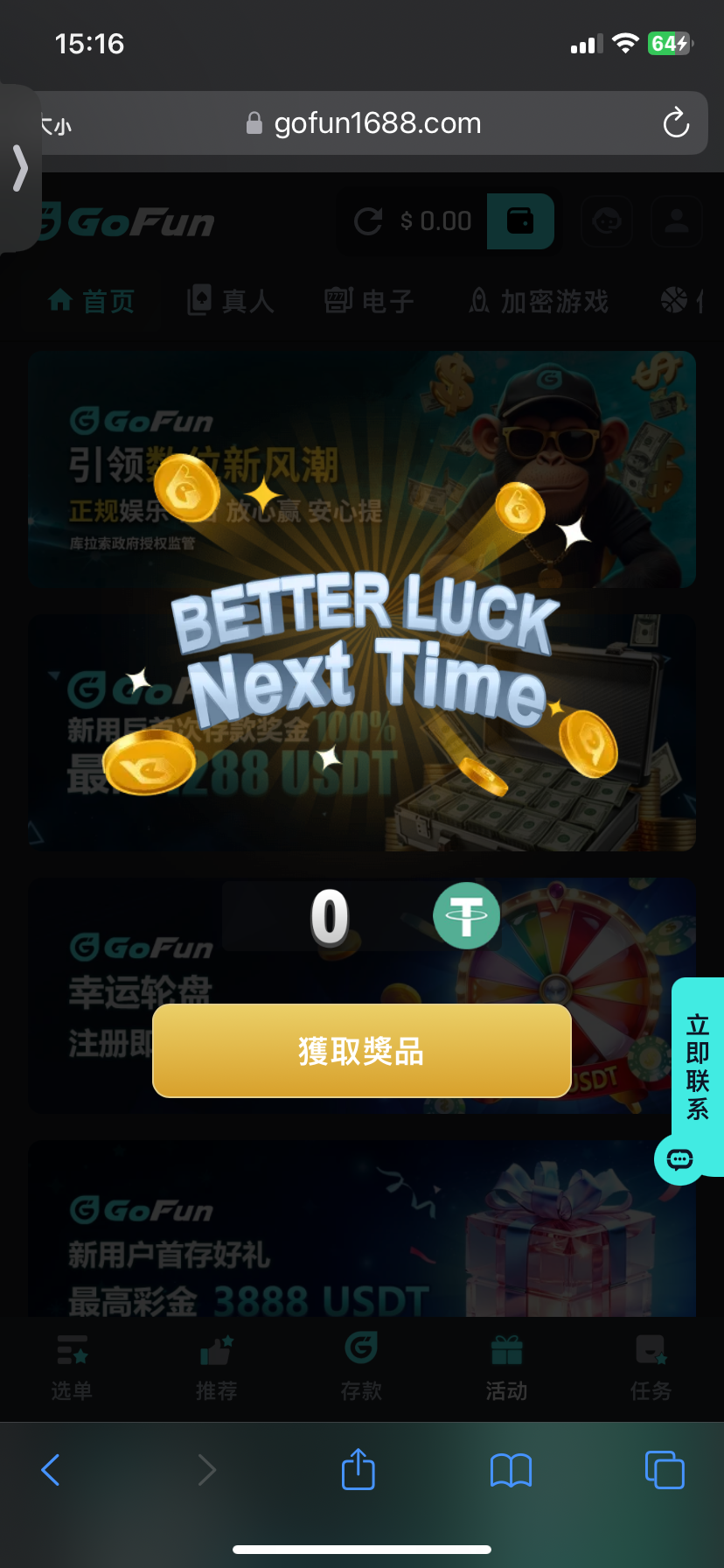
Task: Share this page
Action: point(359,1469)
